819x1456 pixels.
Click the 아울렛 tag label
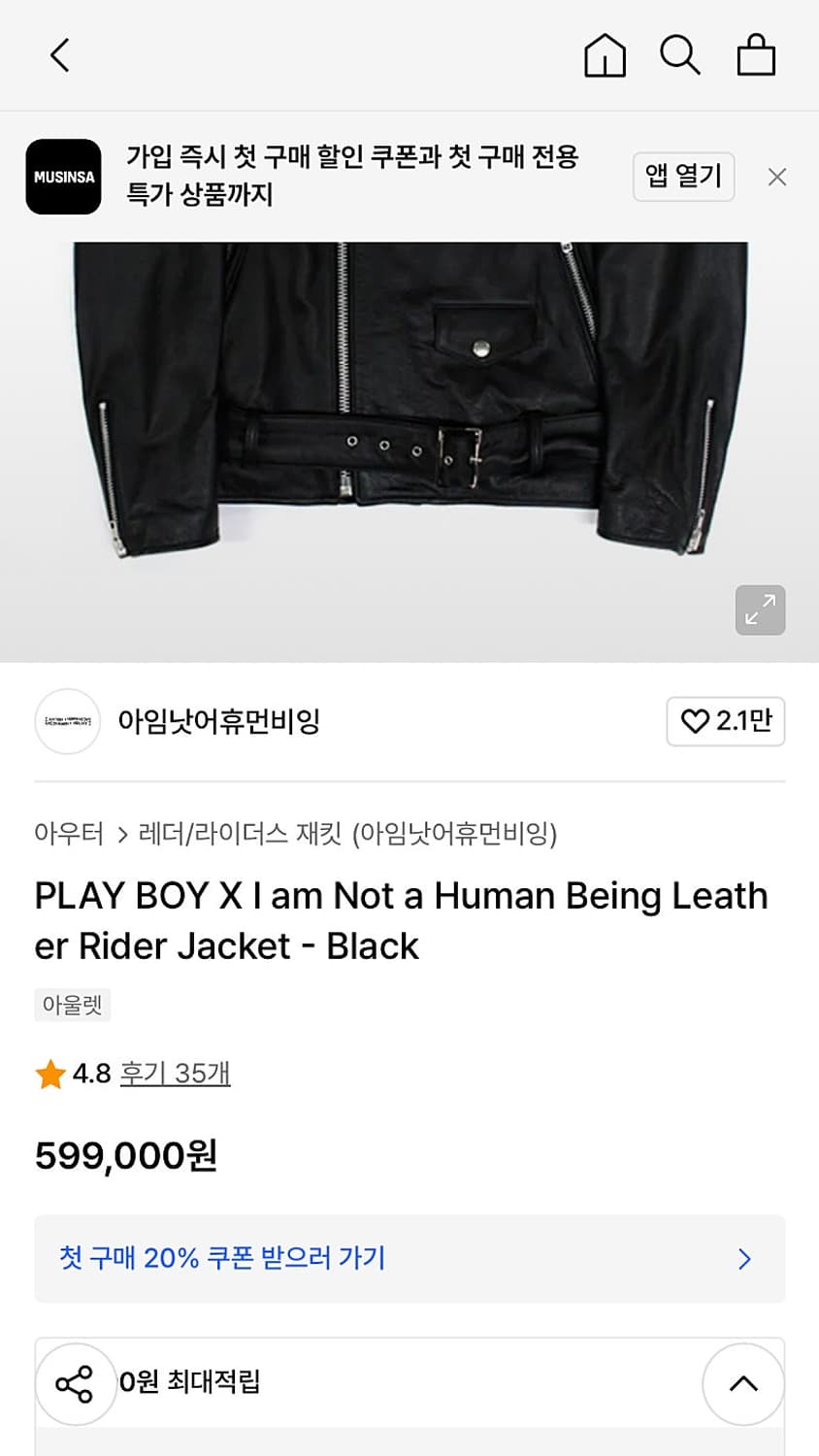pyautogui.click(x=73, y=1005)
